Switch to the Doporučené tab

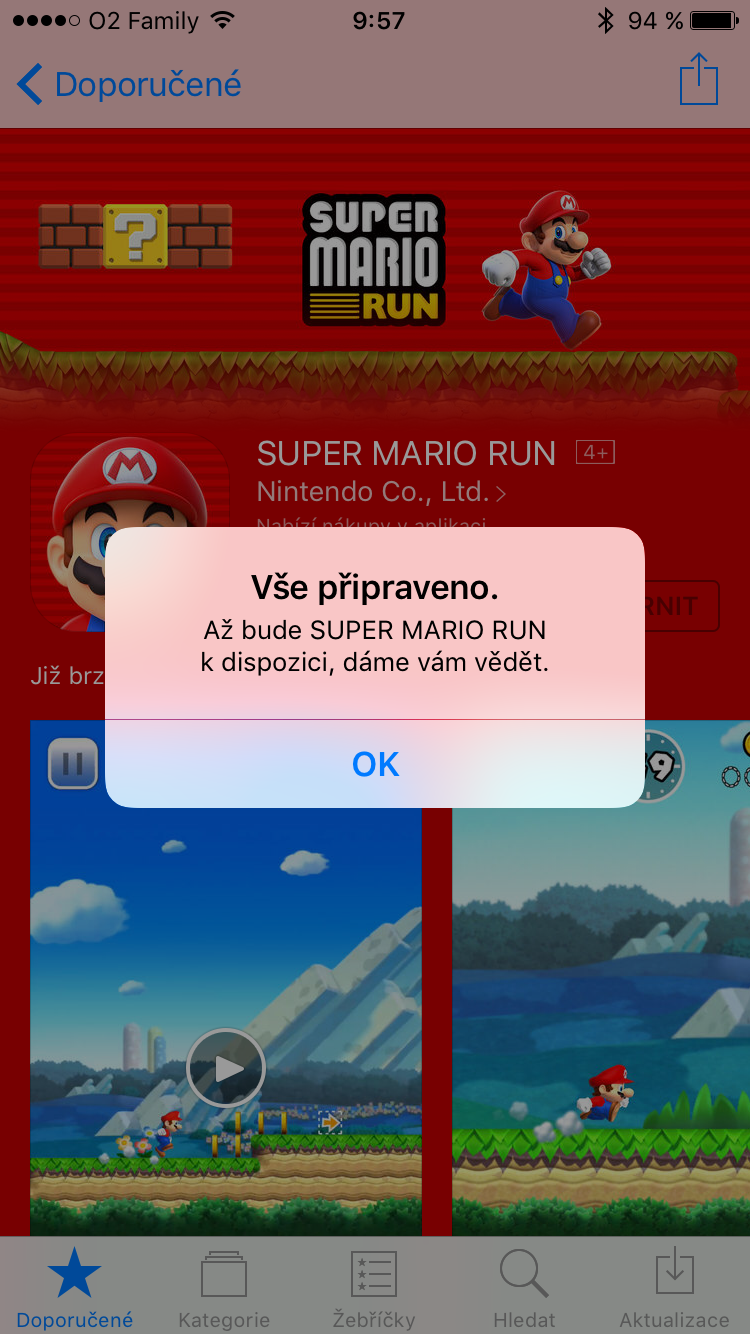click(75, 1290)
